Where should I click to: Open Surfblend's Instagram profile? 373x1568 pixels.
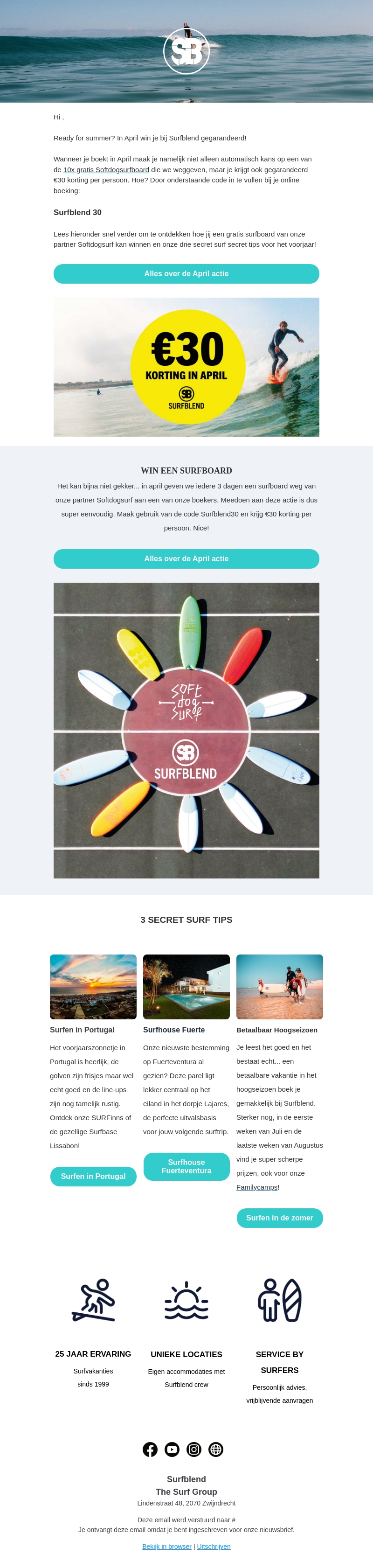point(194,1450)
